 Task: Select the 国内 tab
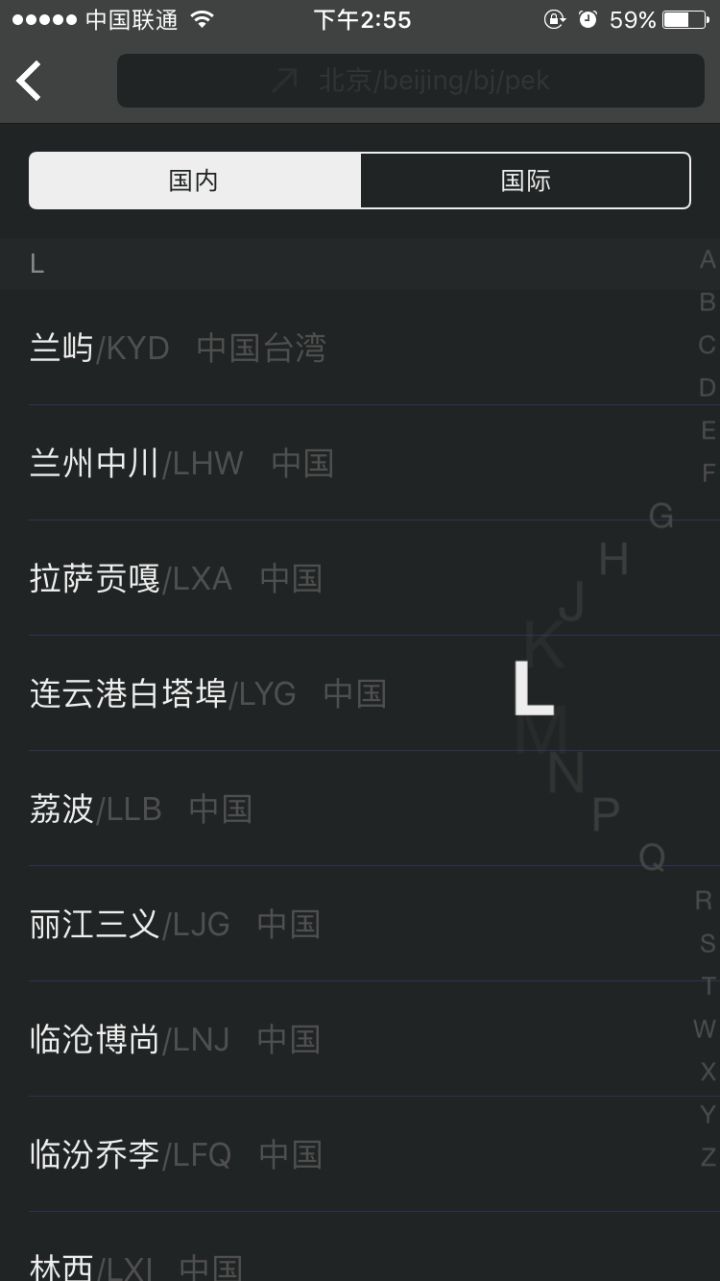point(195,181)
